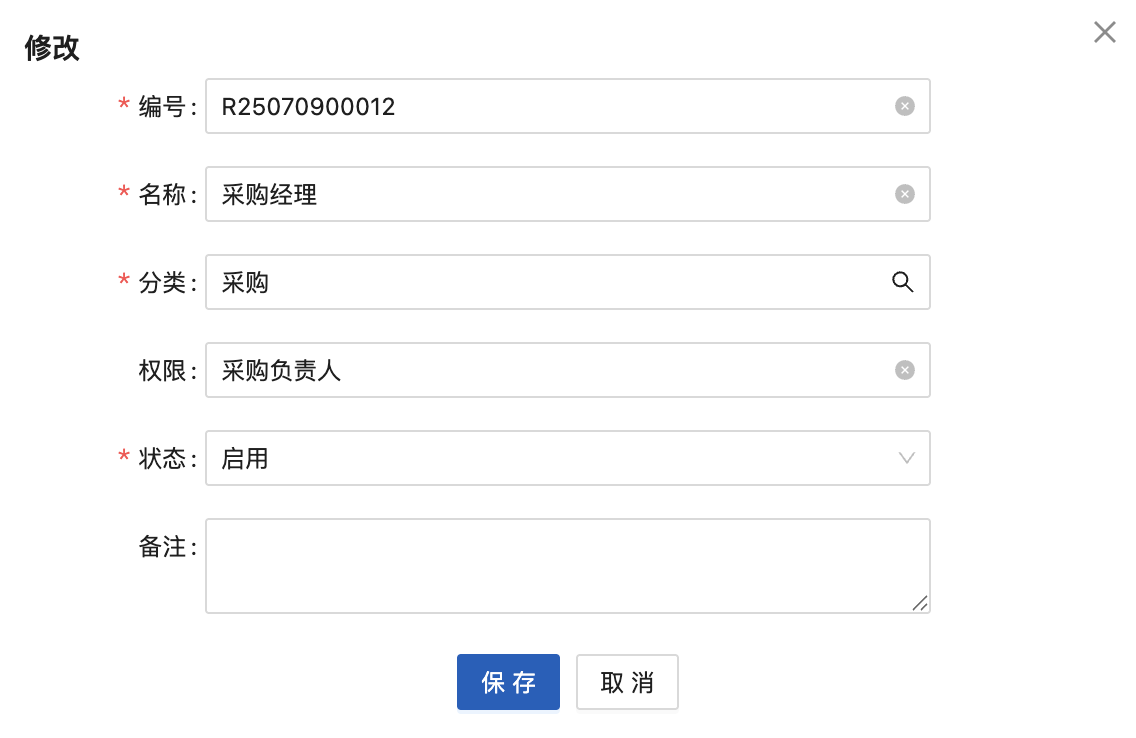Clear the 权限 field text
This screenshot has width=1136, height=738.
[904, 370]
